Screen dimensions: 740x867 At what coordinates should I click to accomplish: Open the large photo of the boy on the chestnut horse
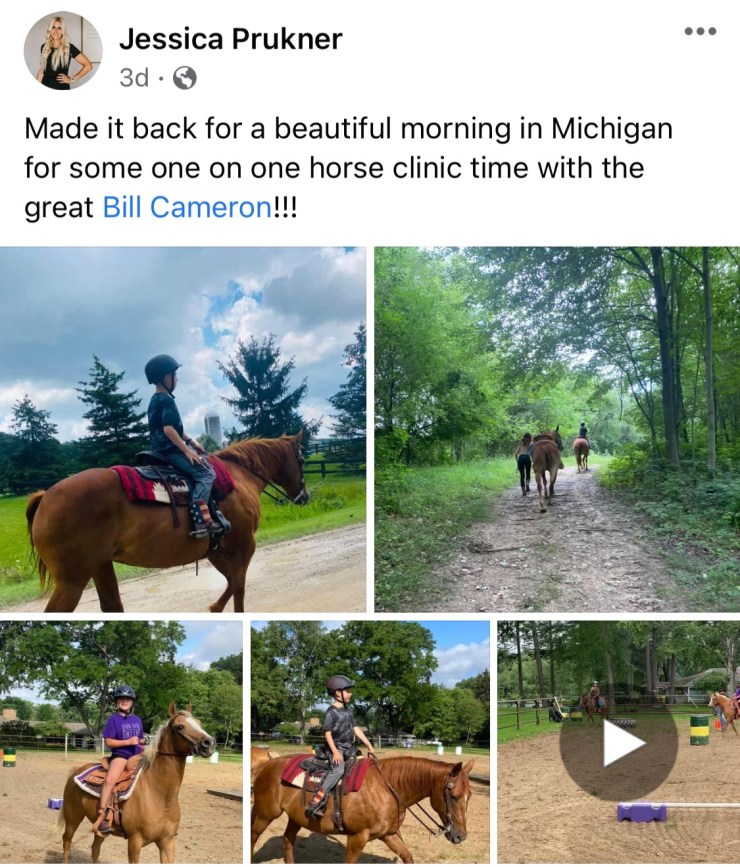(183, 429)
